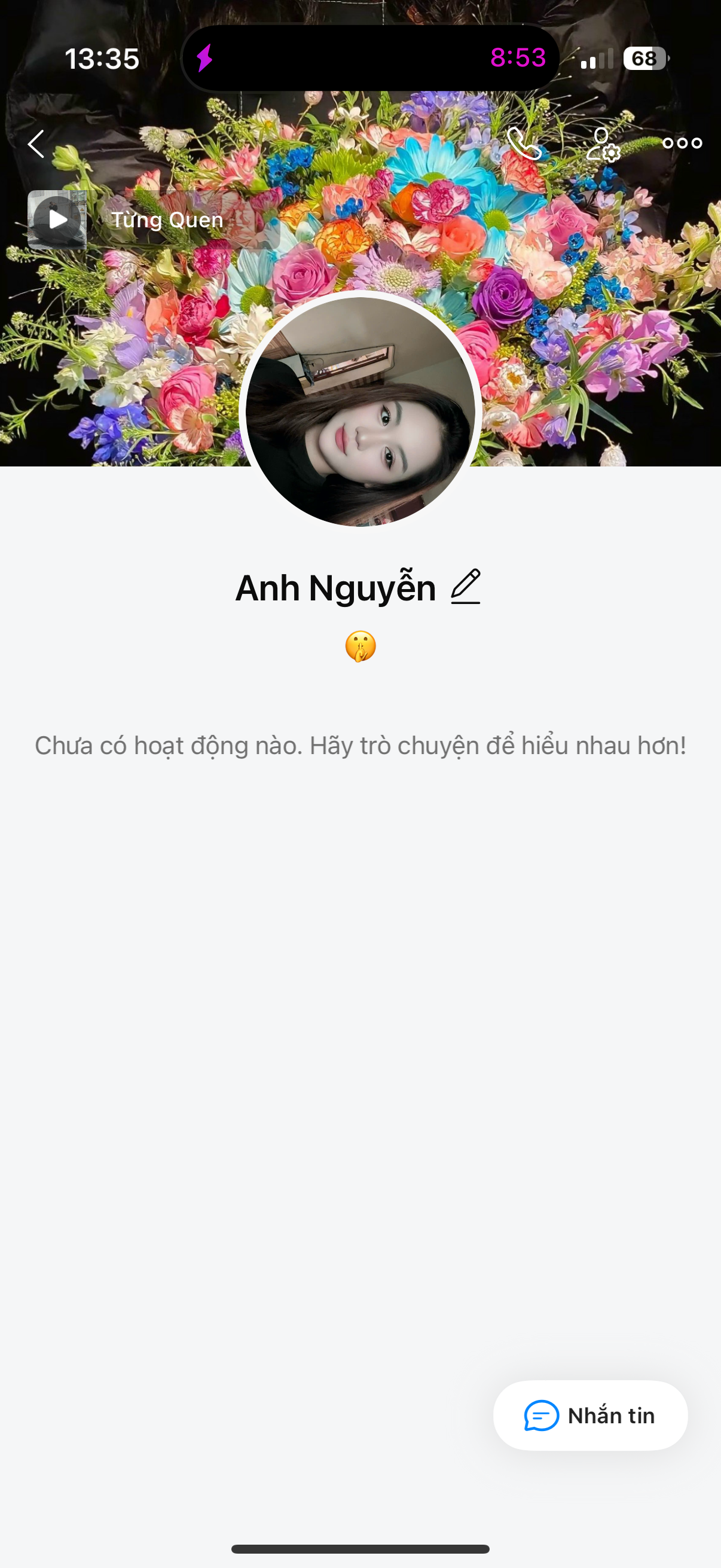The height and width of the screenshot is (1568, 721).
Task: Open friend settings icon
Action: tap(603, 144)
